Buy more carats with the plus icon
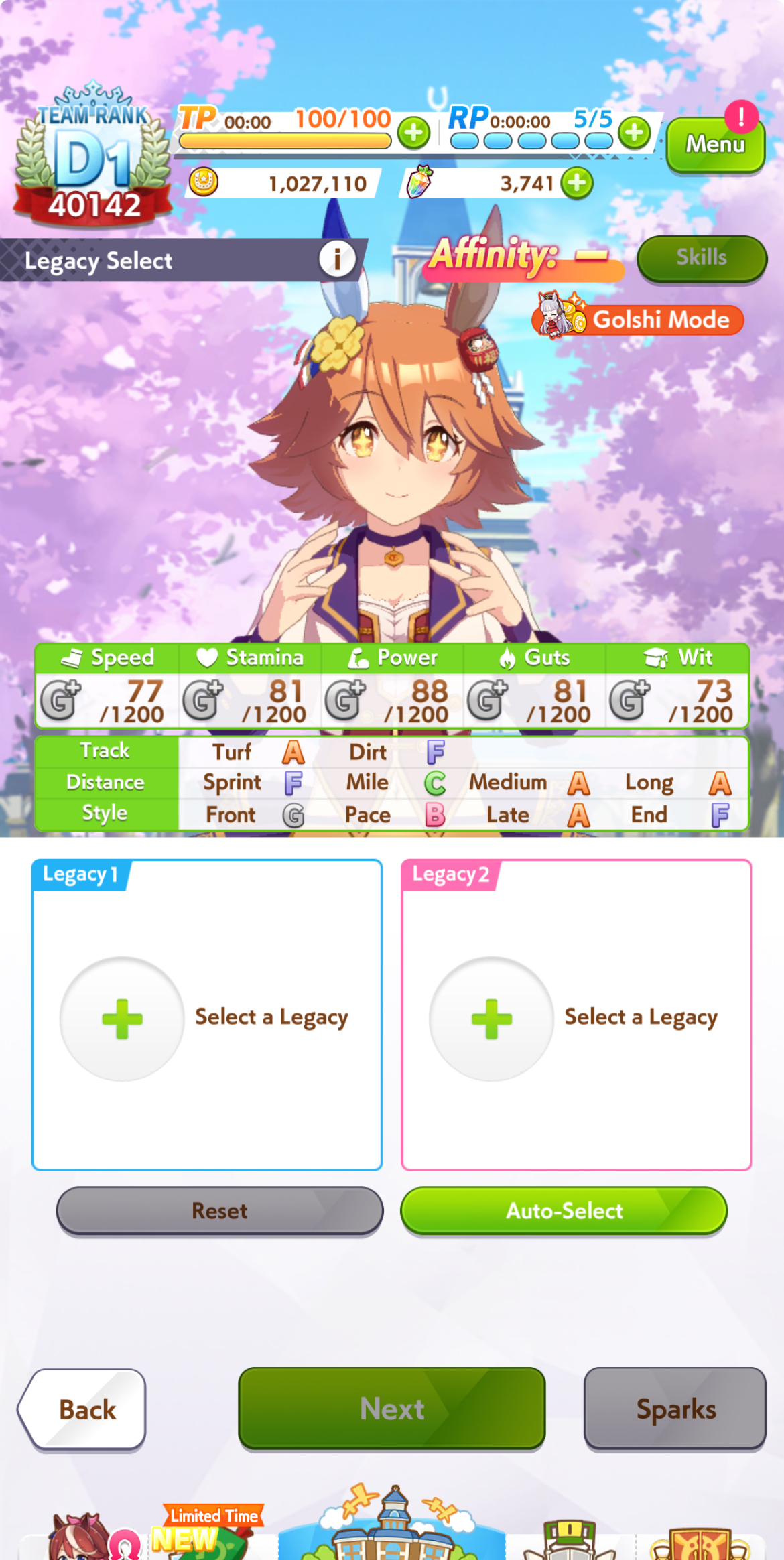784x1560 pixels. [x=576, y=183]
